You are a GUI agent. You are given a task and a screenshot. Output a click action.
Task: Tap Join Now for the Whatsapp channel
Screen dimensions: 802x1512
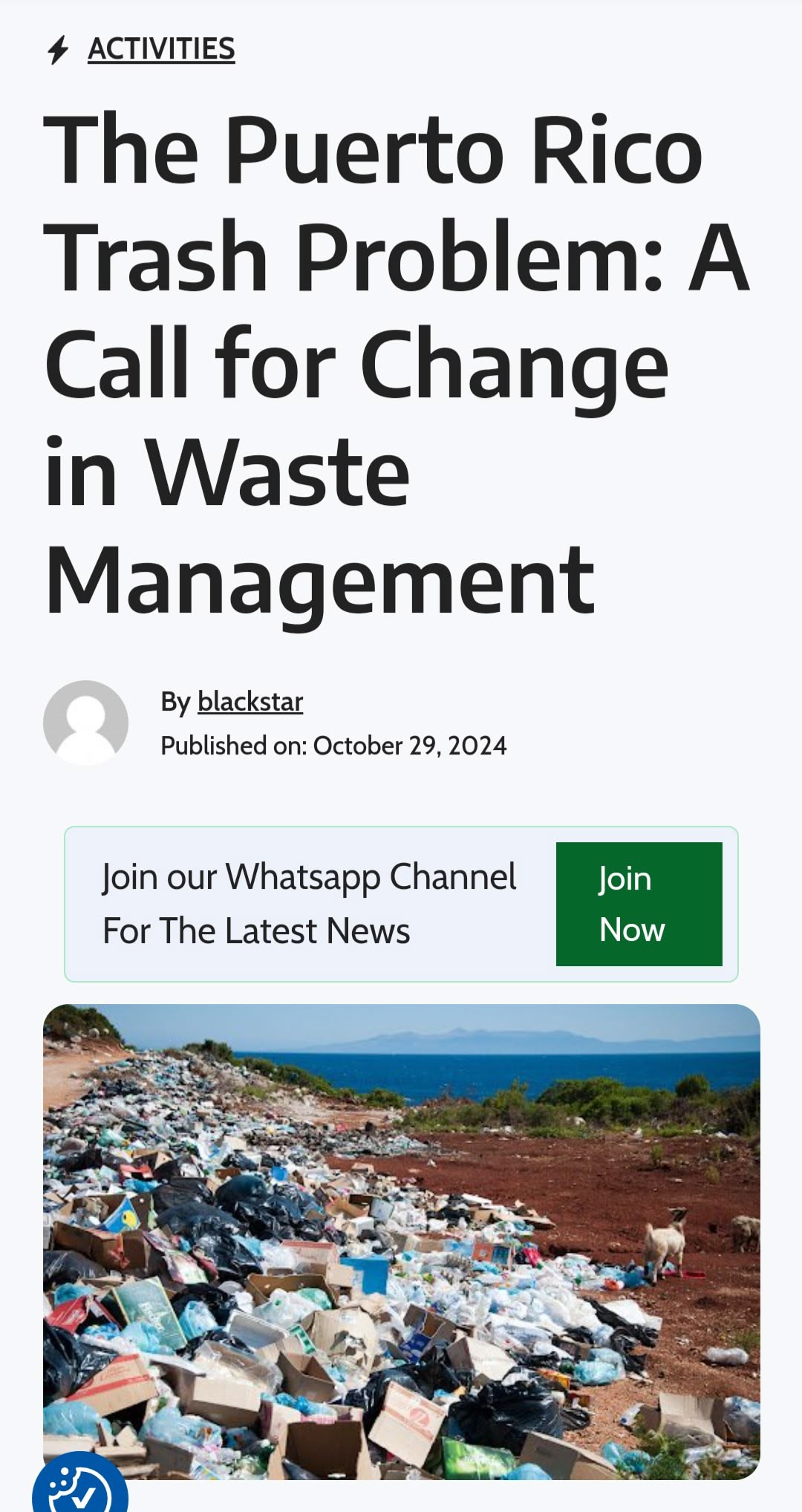click(639, 904)
